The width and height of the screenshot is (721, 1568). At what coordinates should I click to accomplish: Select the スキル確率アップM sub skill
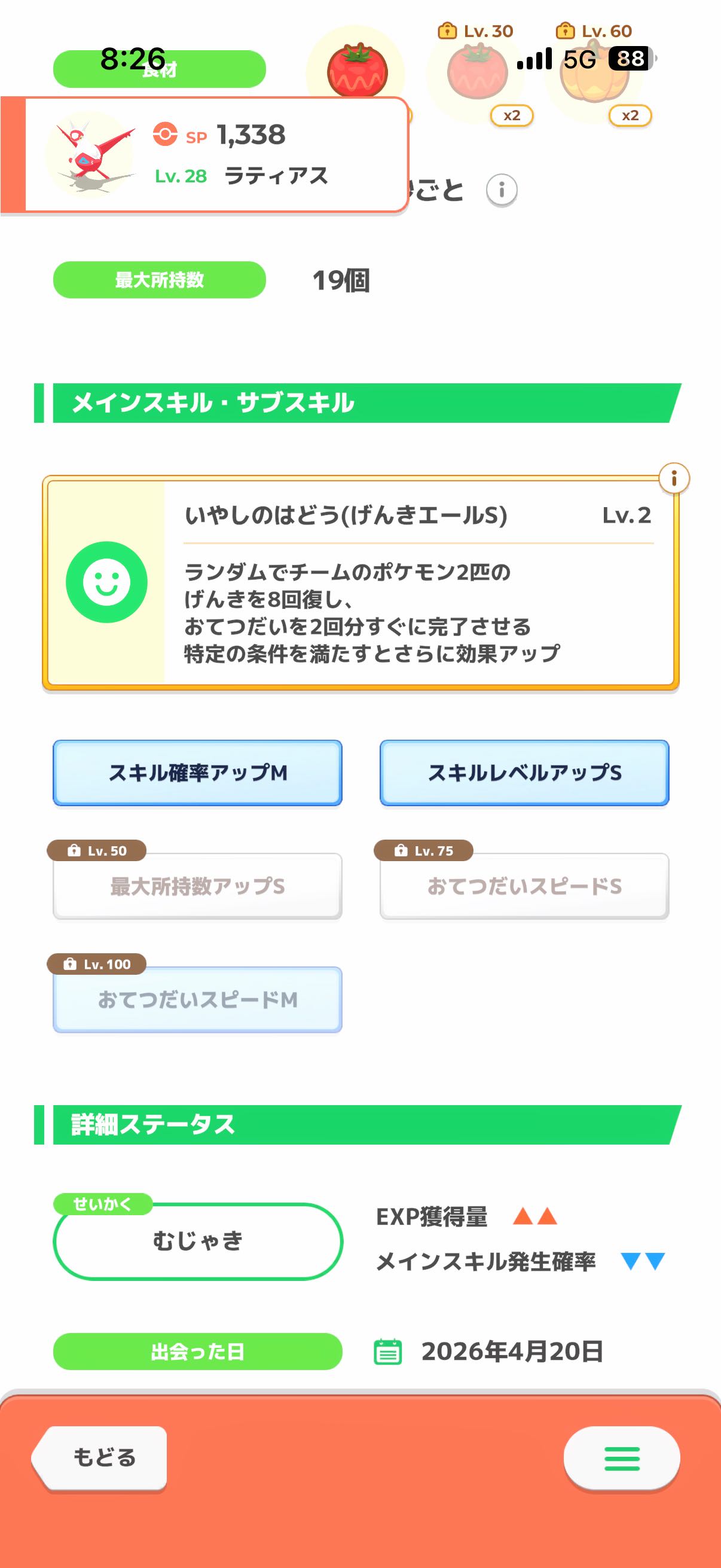198,773
